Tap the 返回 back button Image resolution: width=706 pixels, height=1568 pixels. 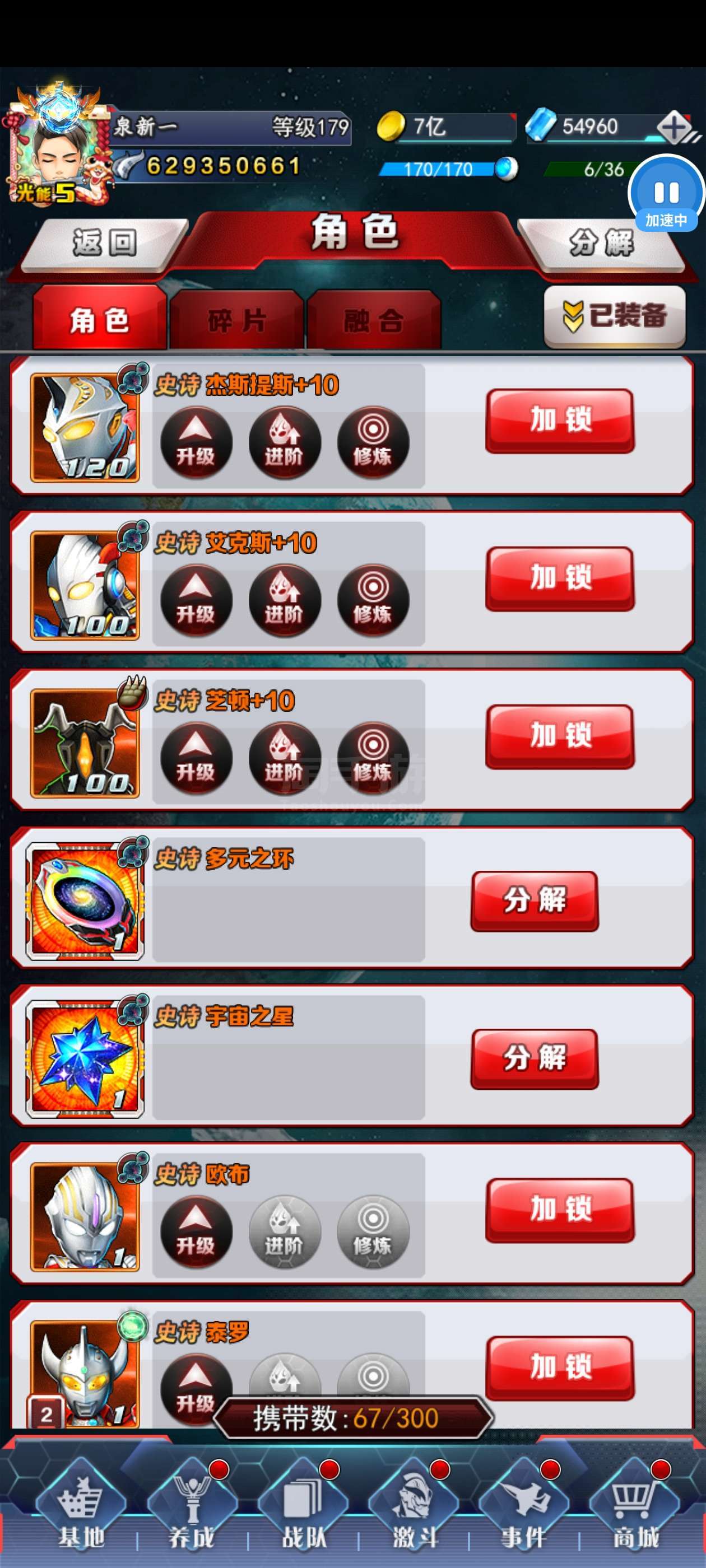[104, 244]
